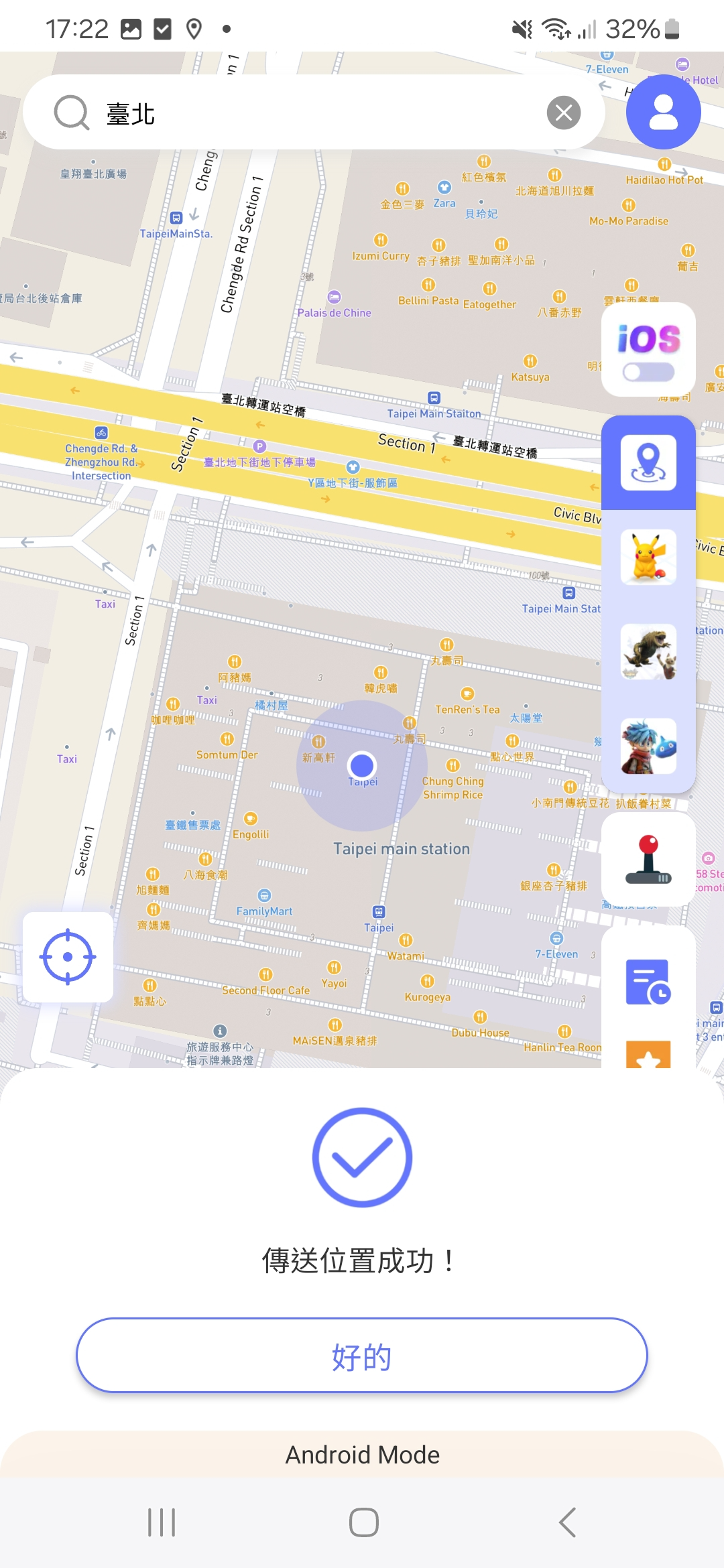Viewport: 724px width, 1568px height.
Task: Open the Monster Hunter game mode
Action: tap(648, 652)
